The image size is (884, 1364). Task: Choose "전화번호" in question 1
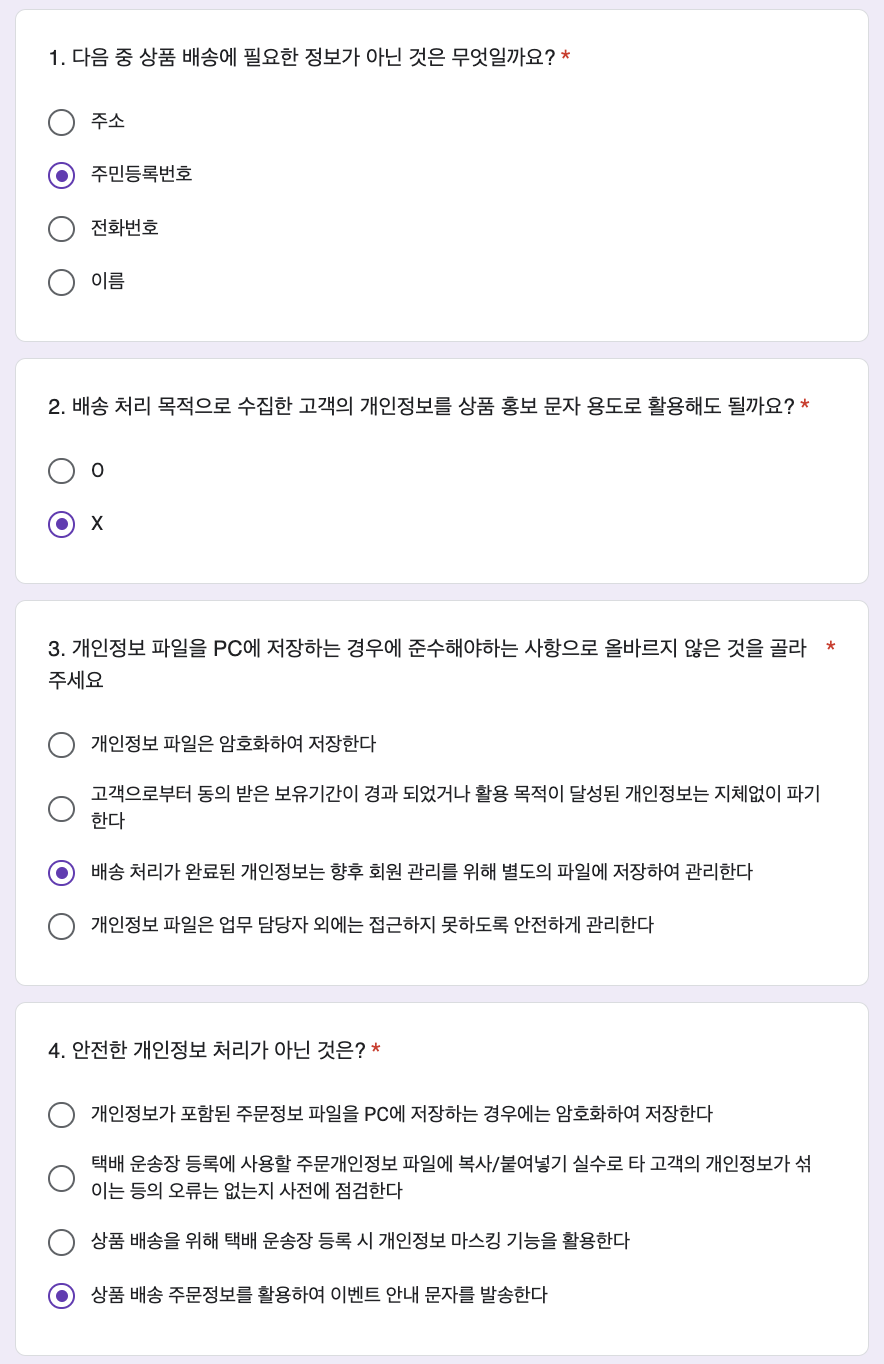click(x=61, y=229)
